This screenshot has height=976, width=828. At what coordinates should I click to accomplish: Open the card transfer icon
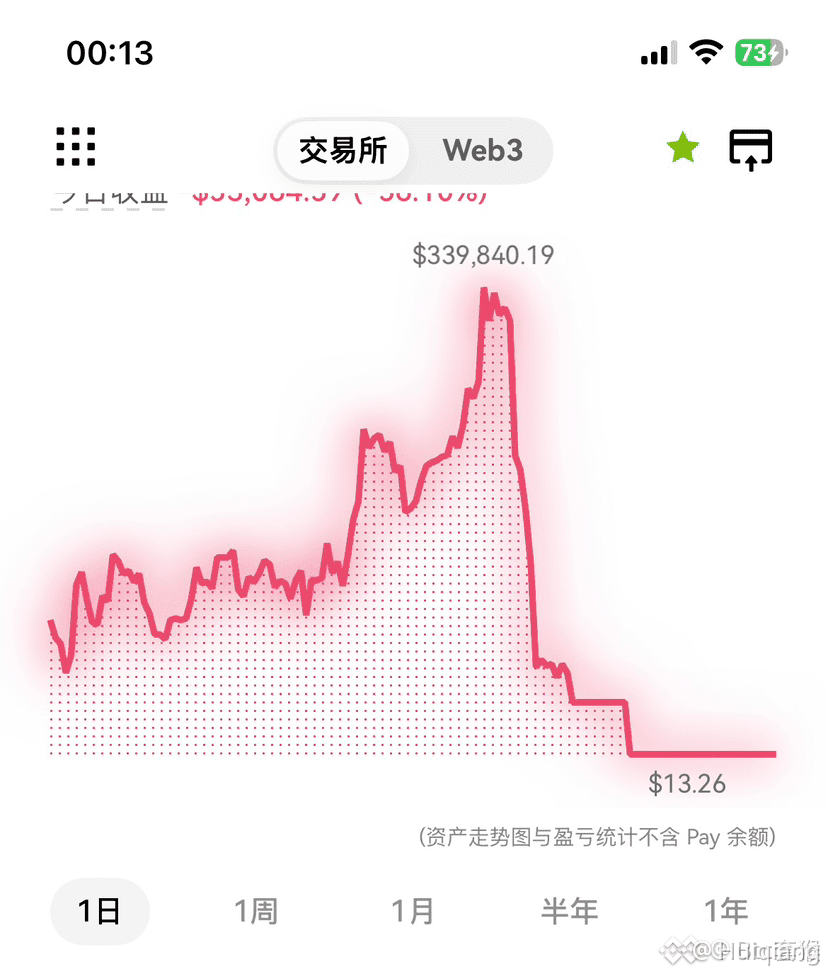coord(750,149)
